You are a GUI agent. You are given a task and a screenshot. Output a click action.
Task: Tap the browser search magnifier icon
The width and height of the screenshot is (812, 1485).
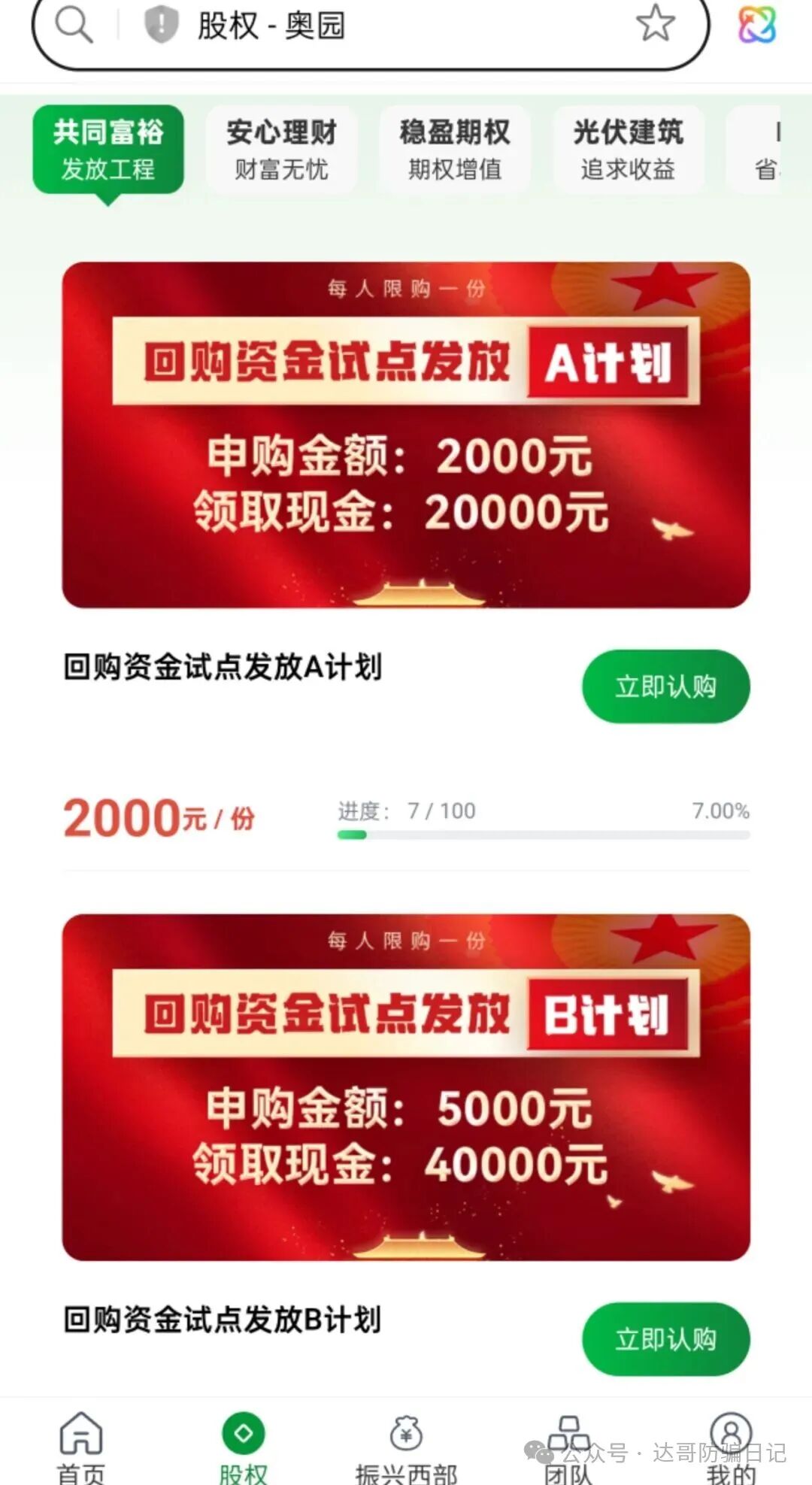point(74,26)
